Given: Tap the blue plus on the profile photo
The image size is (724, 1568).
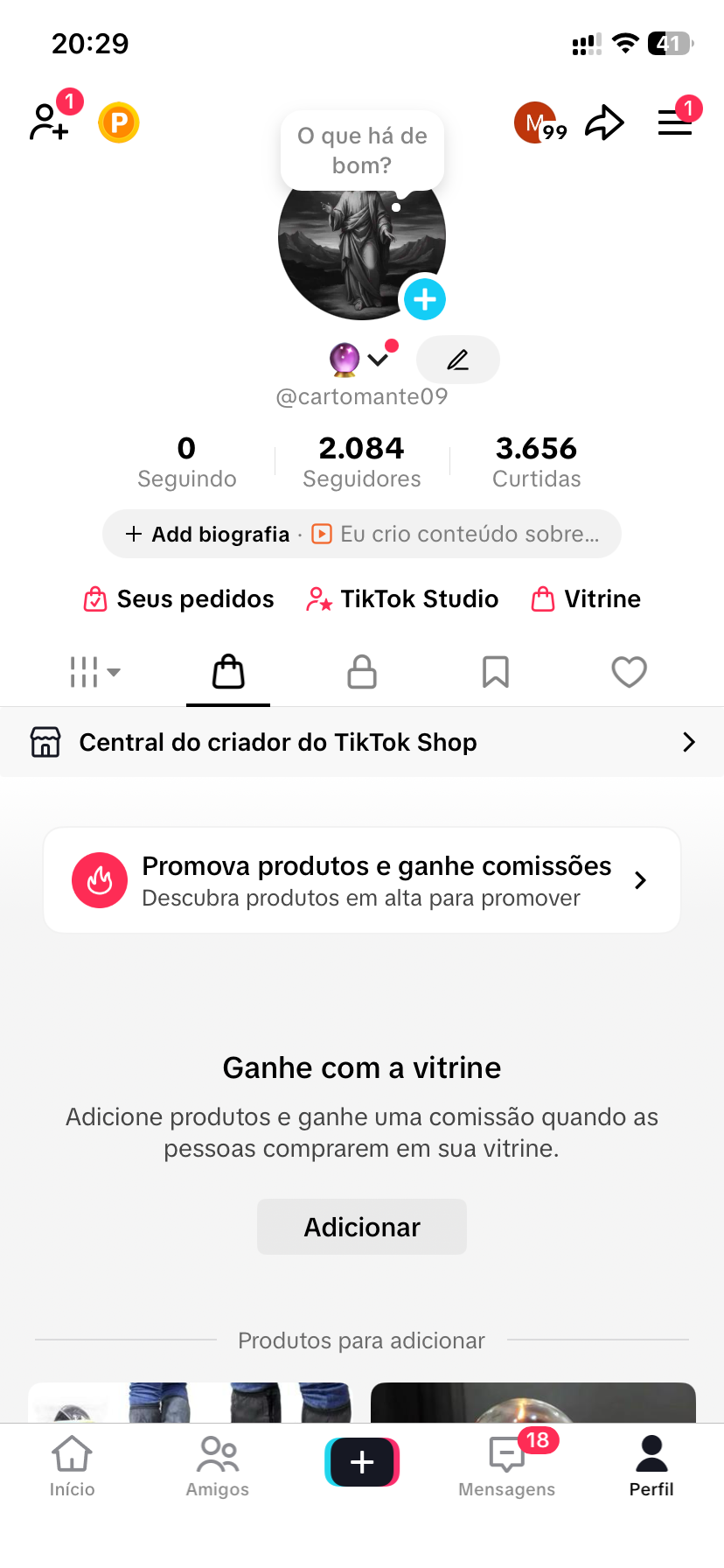Looking at the screenshot, I should (425, 299).
